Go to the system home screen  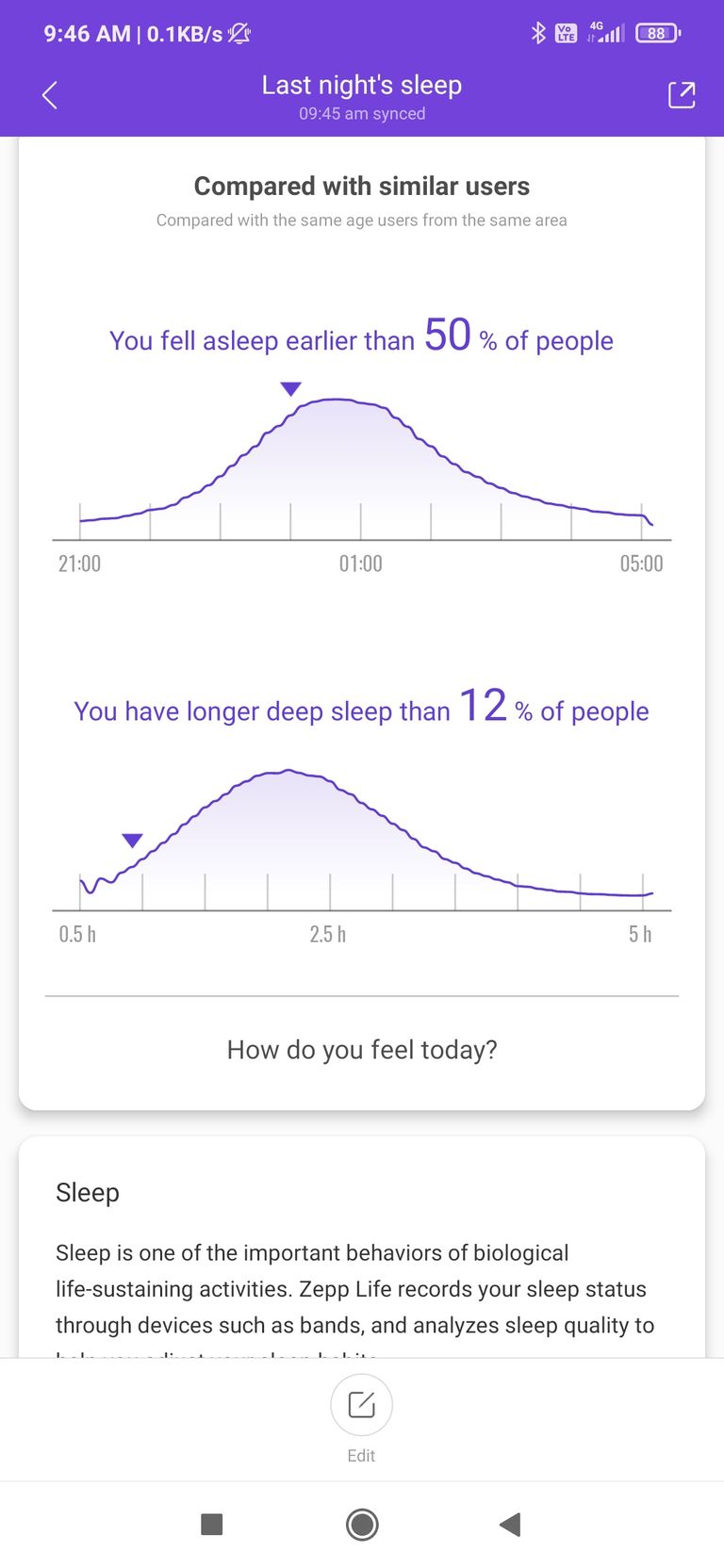tap(362, 1524)
